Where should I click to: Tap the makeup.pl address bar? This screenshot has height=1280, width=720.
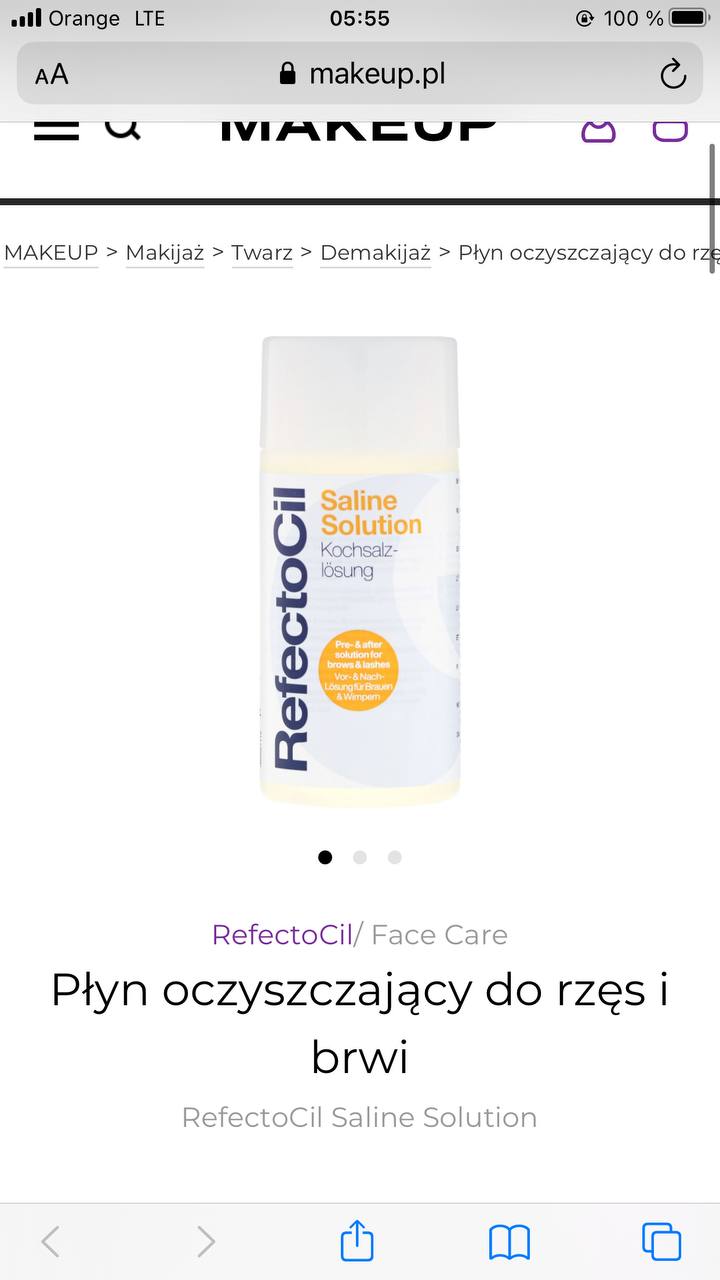coord(360,74)
